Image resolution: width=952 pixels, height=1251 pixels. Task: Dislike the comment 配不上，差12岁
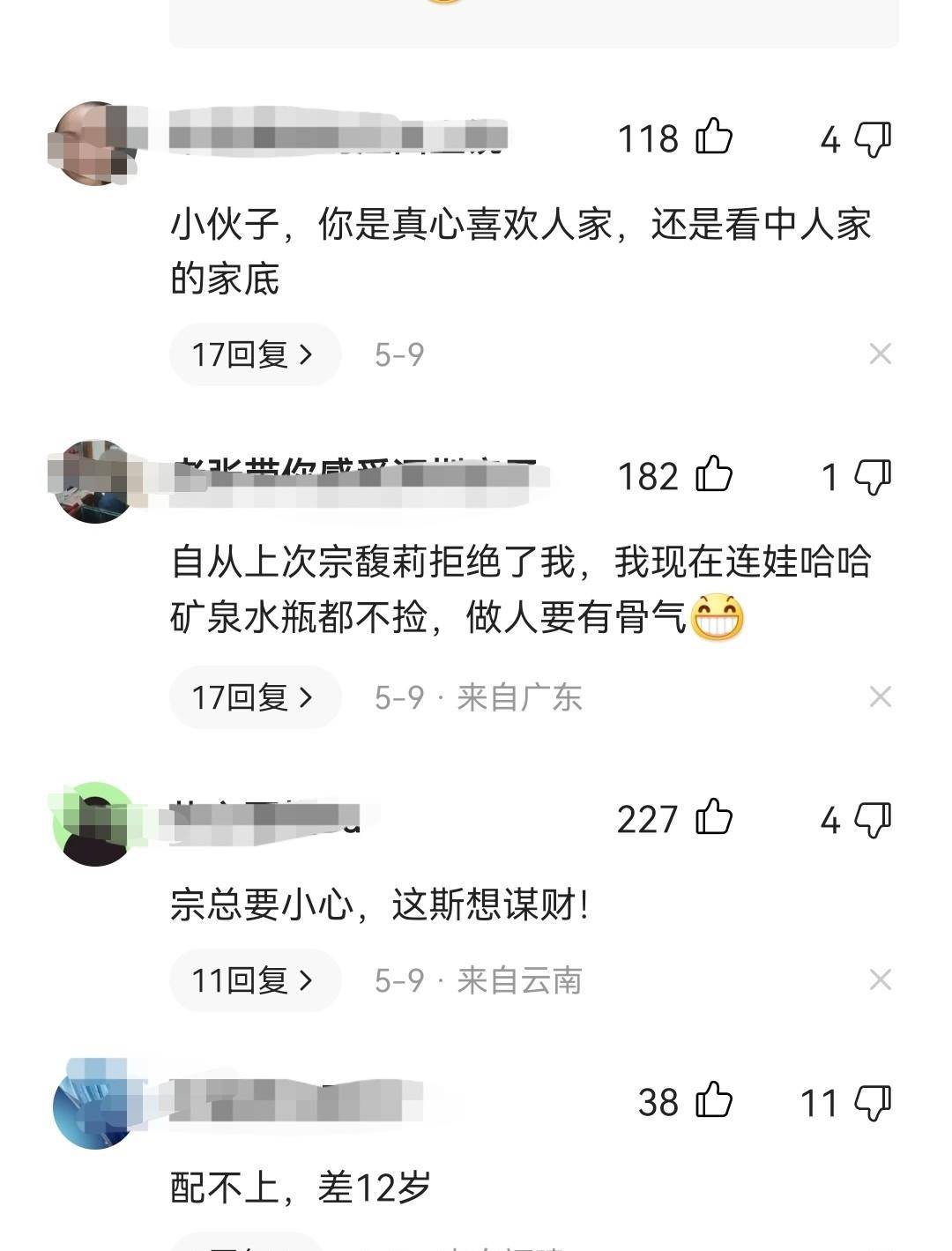point(874,1103)
